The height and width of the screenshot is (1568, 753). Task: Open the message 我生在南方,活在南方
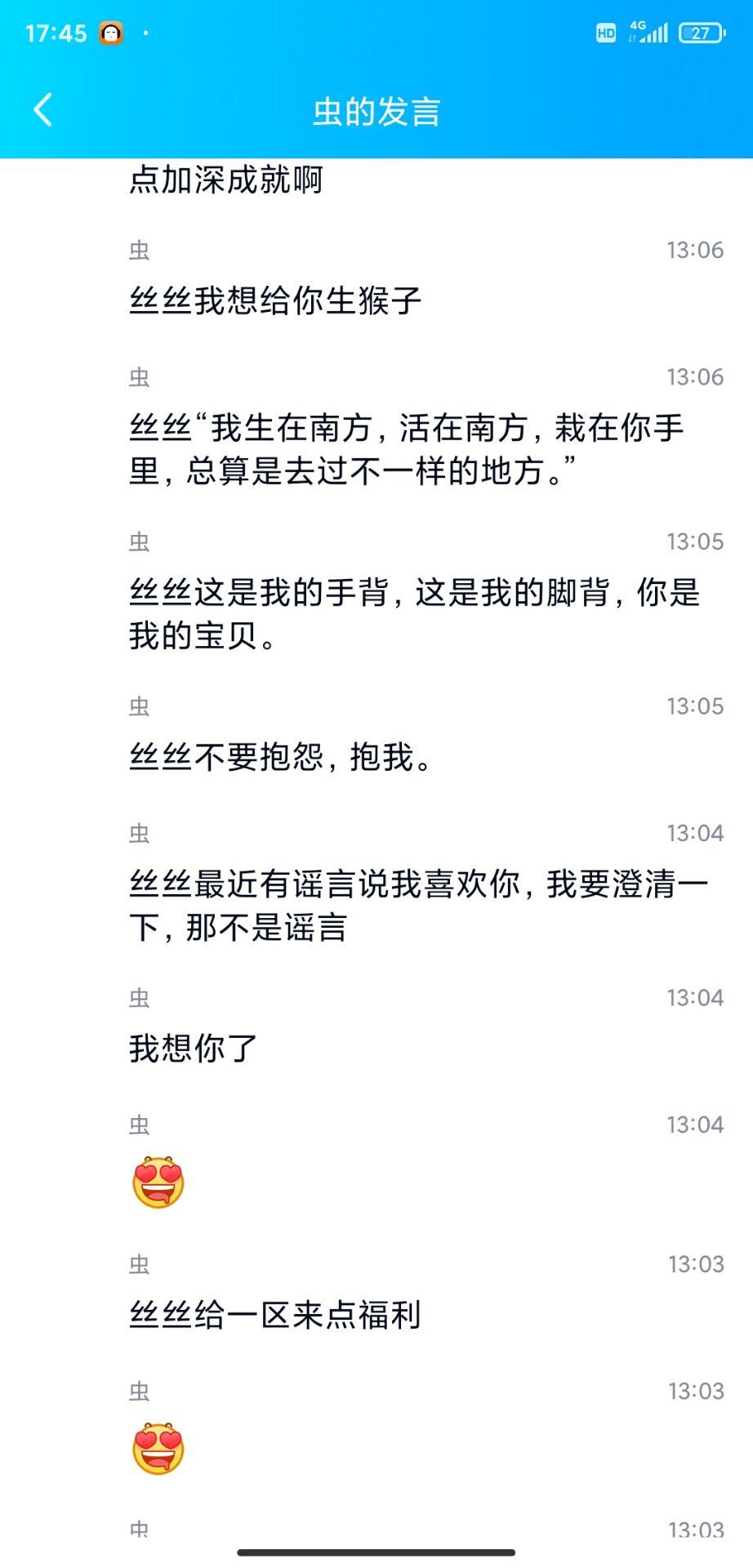tap(406, 449)
